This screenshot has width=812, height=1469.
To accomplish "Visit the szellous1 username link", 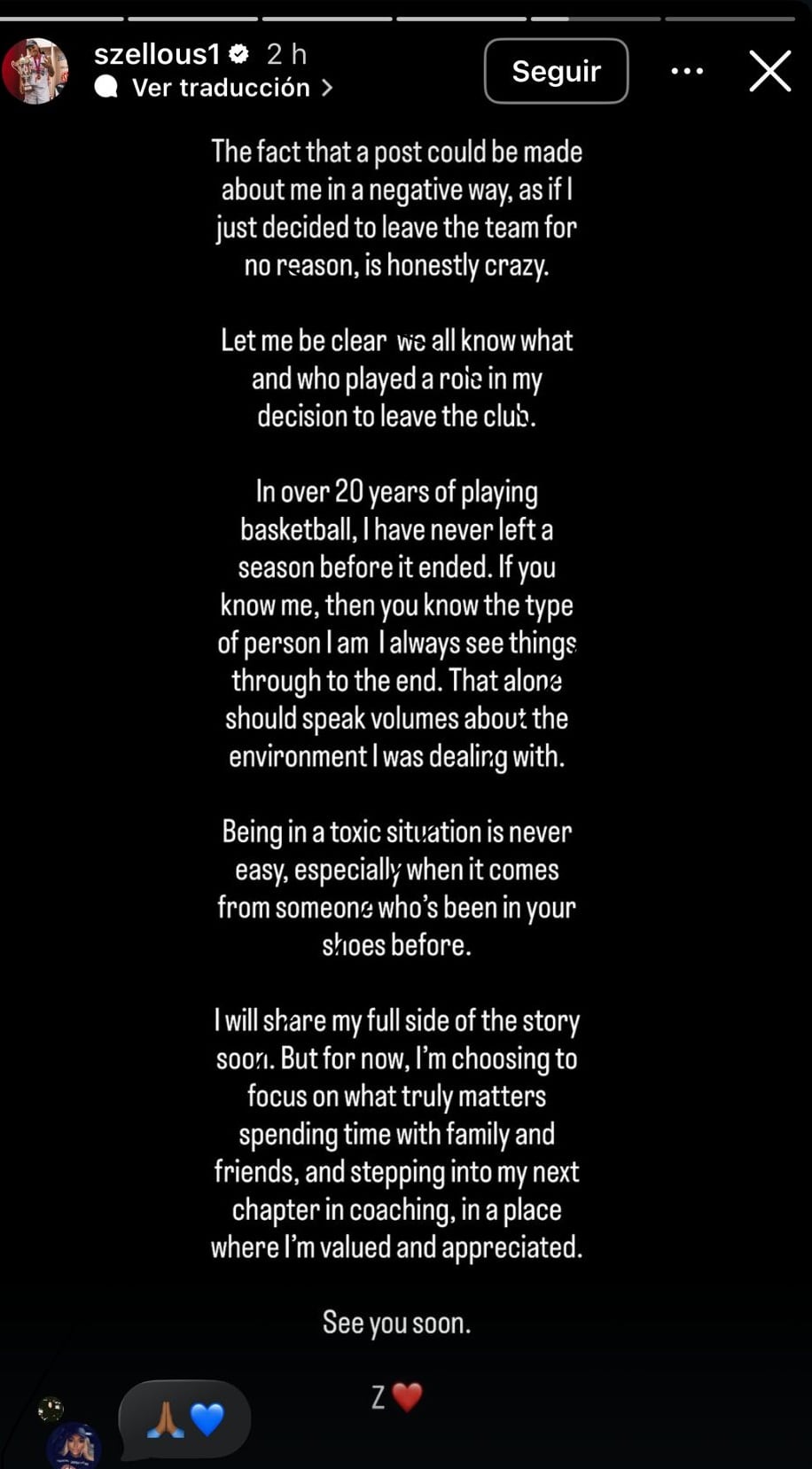I will pos(157,54).
